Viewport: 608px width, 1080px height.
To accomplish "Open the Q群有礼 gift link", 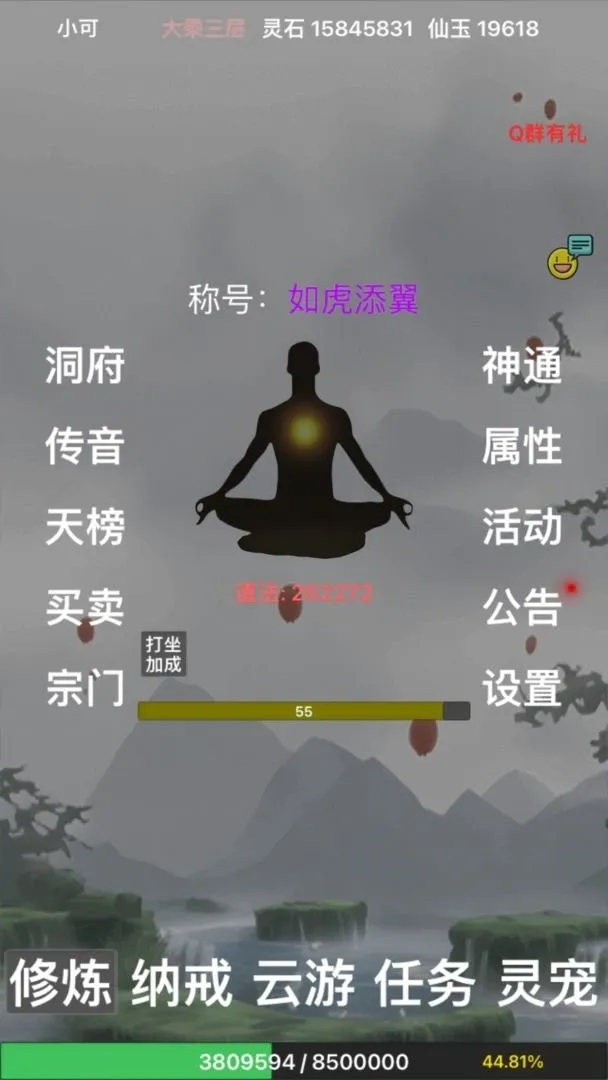I will coord(547,134).
